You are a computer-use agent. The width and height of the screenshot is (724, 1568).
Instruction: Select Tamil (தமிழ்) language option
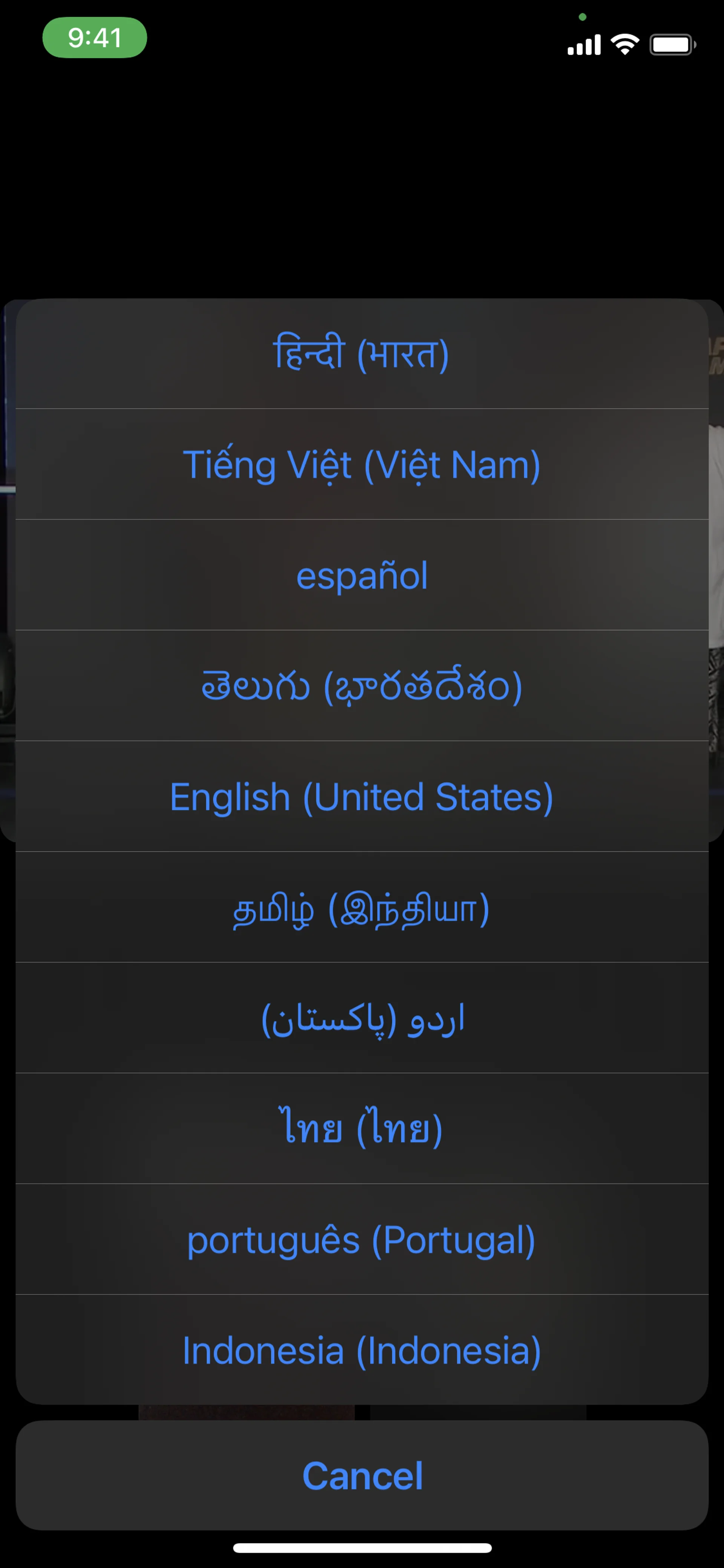[x=361, y=908]
